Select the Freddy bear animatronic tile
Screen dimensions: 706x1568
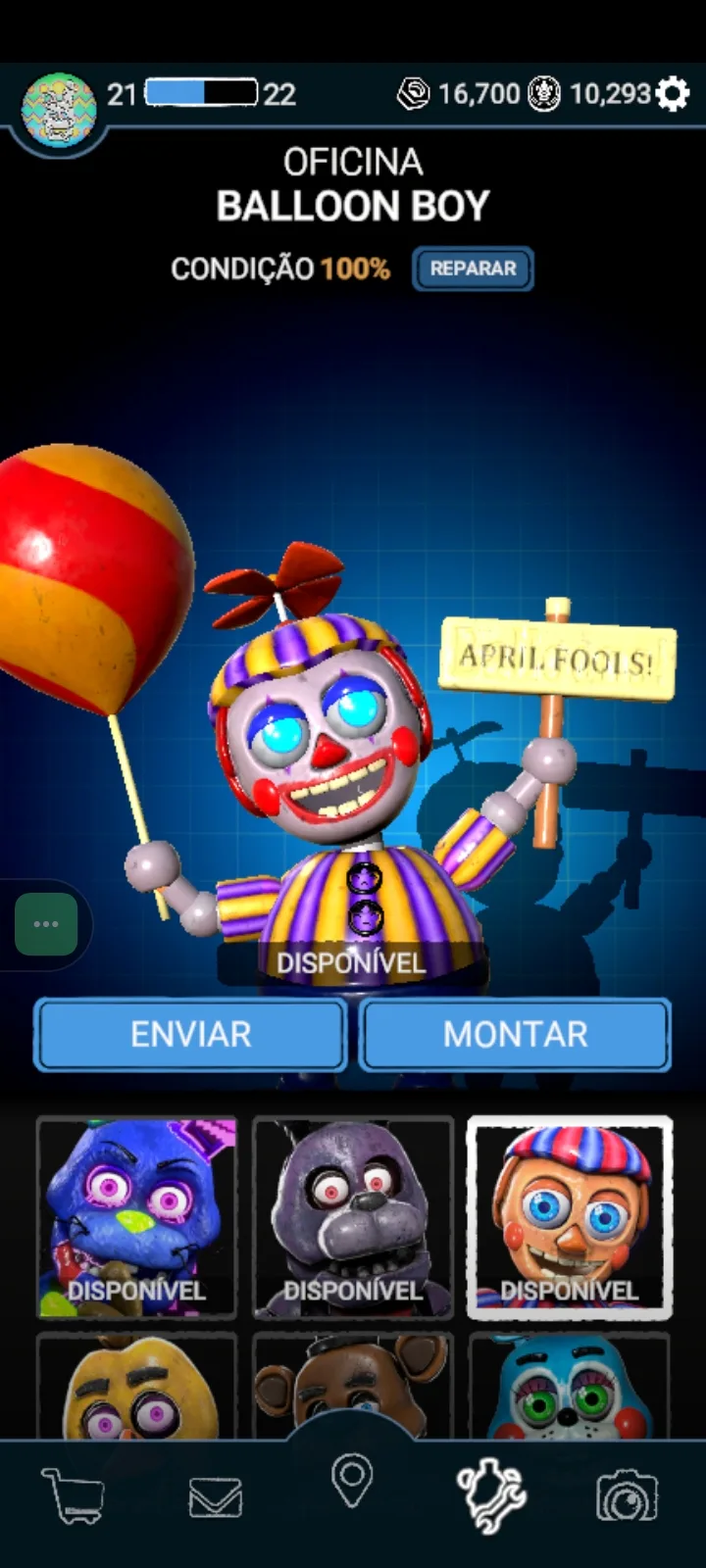(353, 1386)
